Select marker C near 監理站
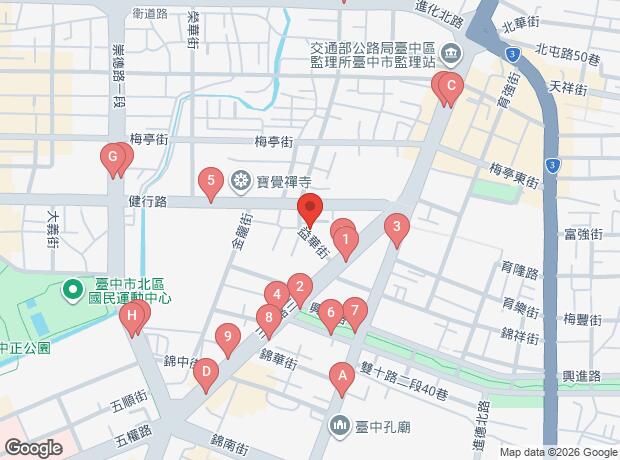 click(x=450, y=87)
